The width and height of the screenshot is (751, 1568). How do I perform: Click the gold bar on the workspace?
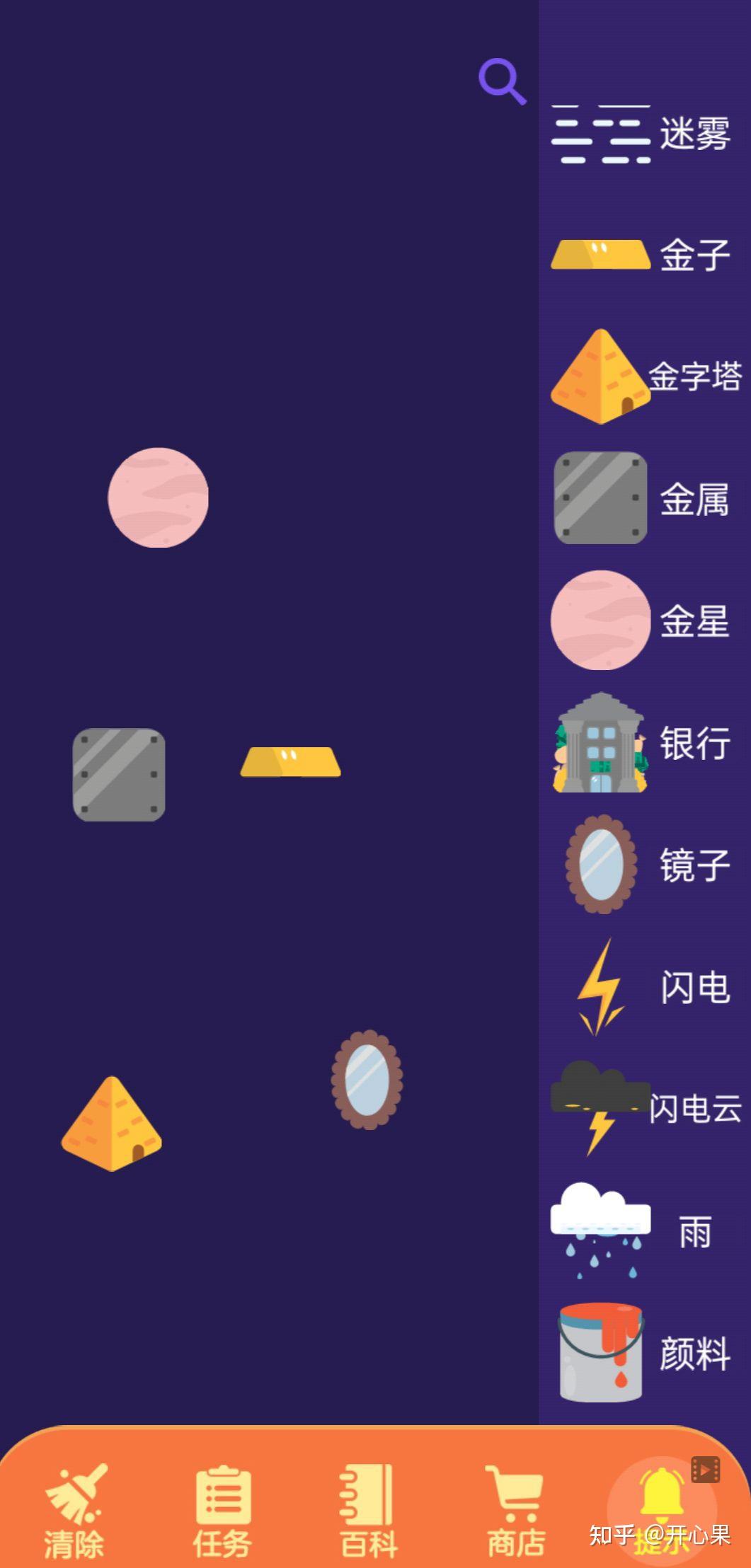(x=289, y=762)
